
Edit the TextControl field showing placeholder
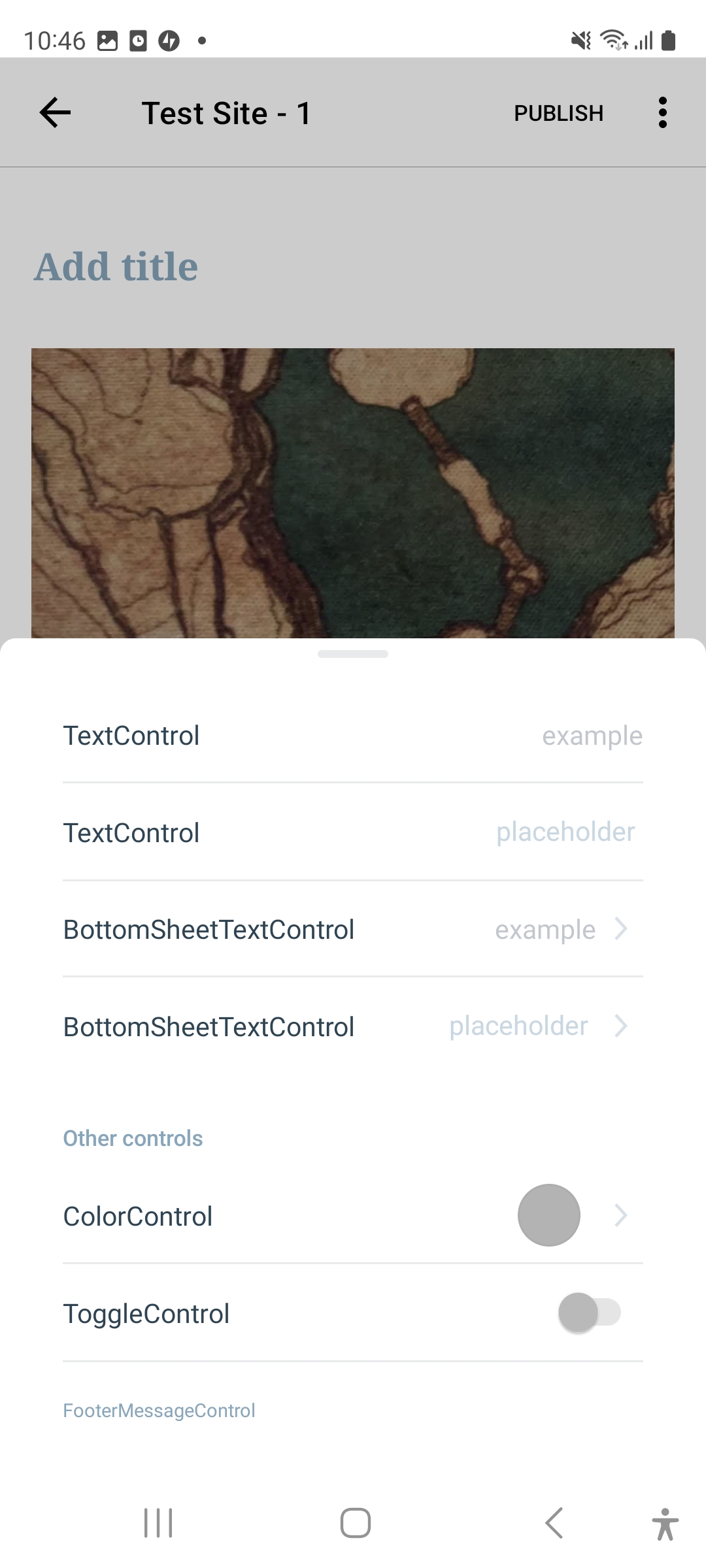click(353, 832)
